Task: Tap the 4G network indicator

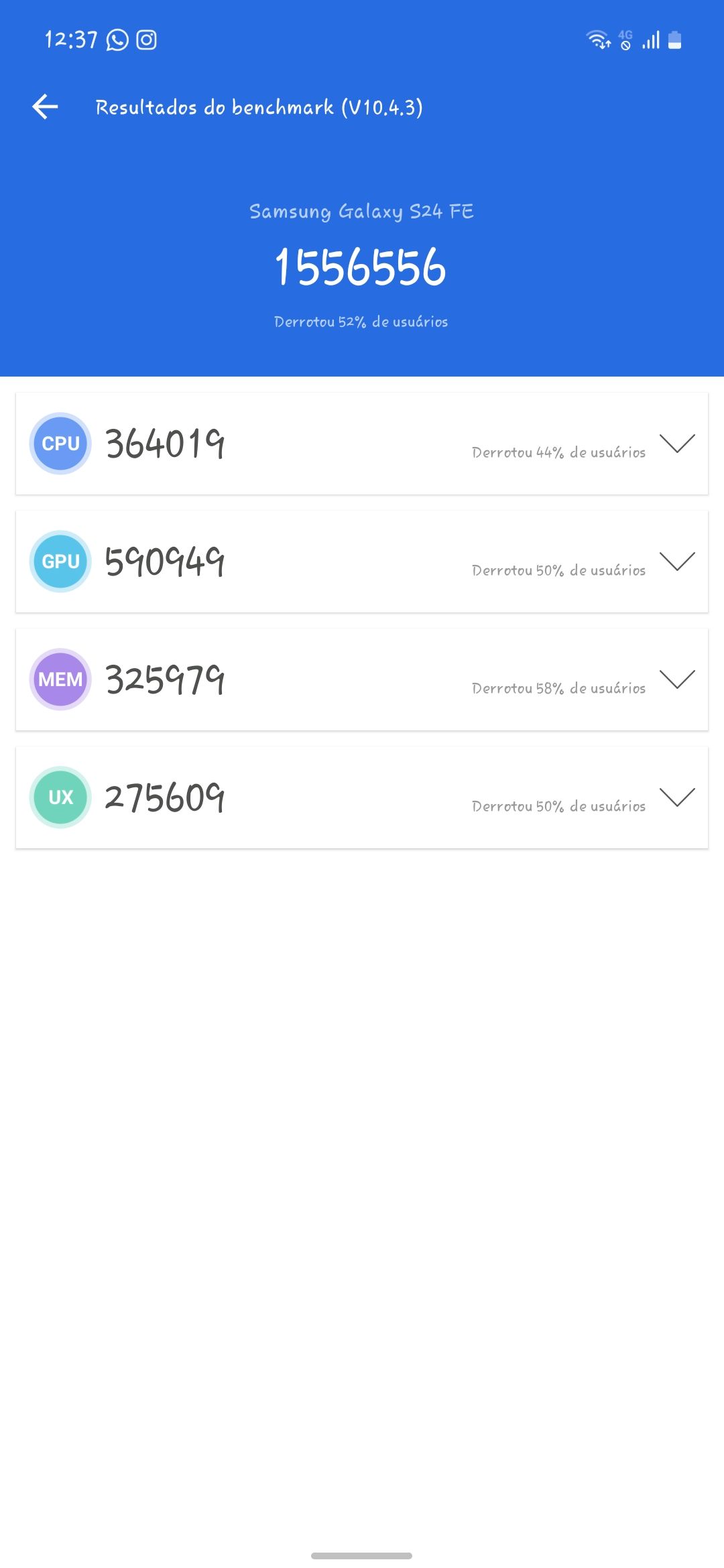Action: pos(626,34)
